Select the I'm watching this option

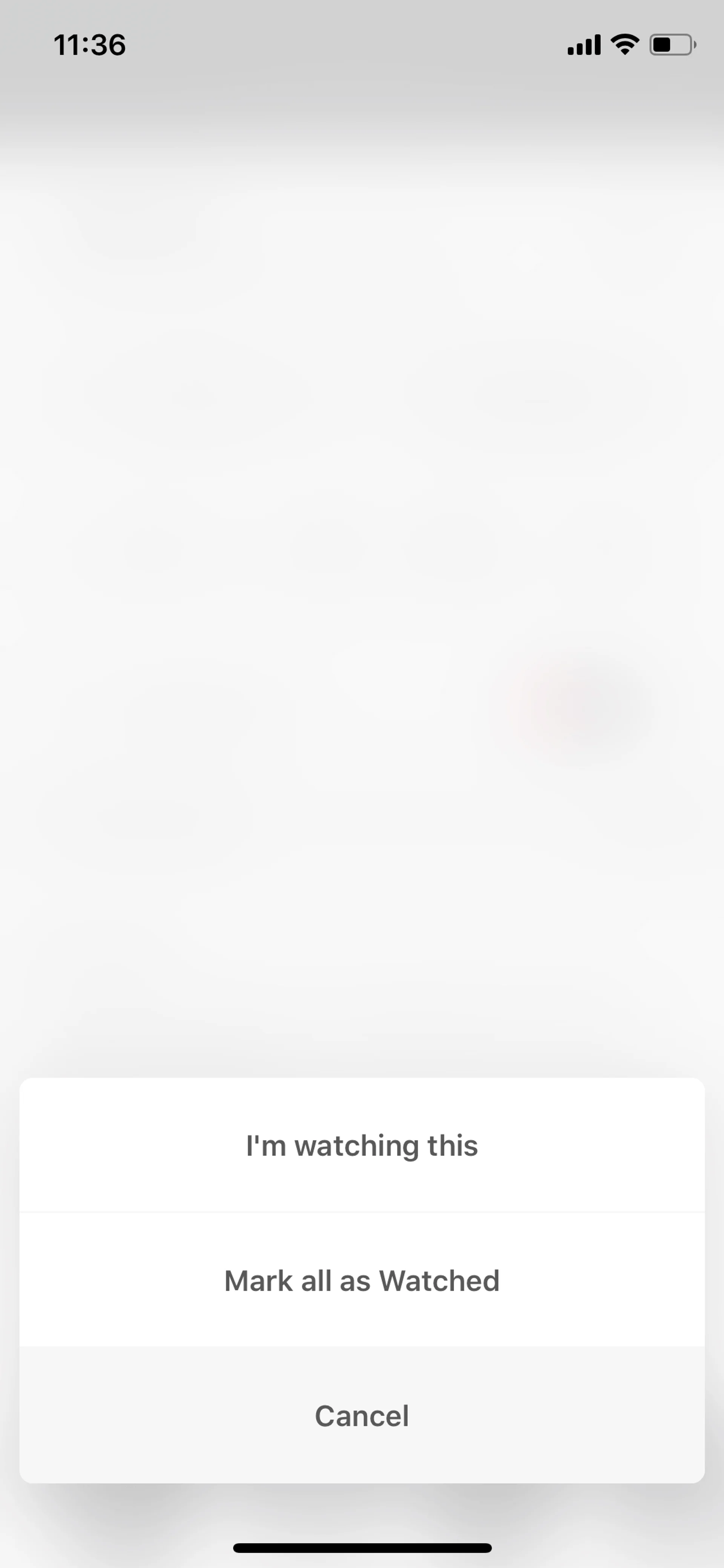361,1146
